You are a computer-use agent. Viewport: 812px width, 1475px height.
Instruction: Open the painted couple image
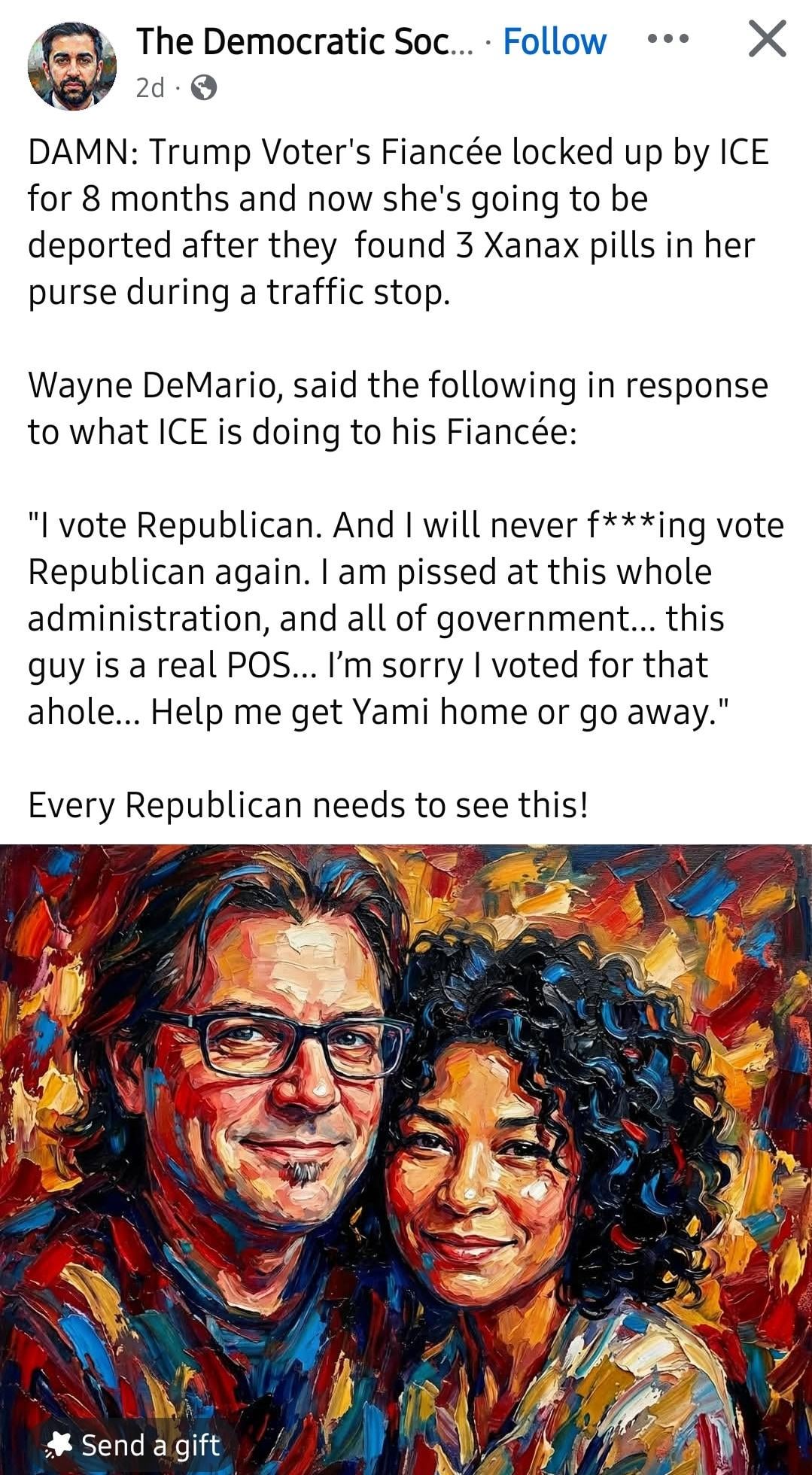pyautogui.click(x=406, y=1129)
